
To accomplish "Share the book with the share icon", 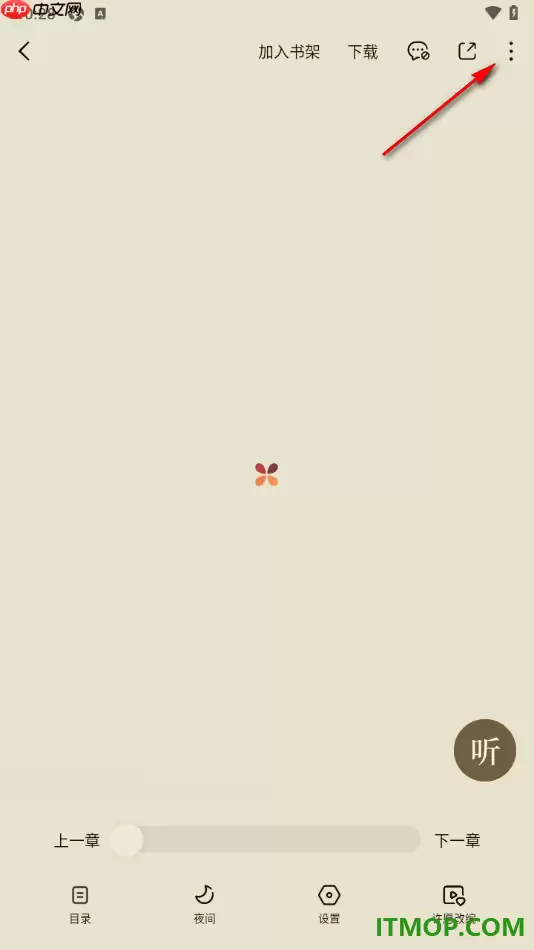I will (x=467, y=51).
